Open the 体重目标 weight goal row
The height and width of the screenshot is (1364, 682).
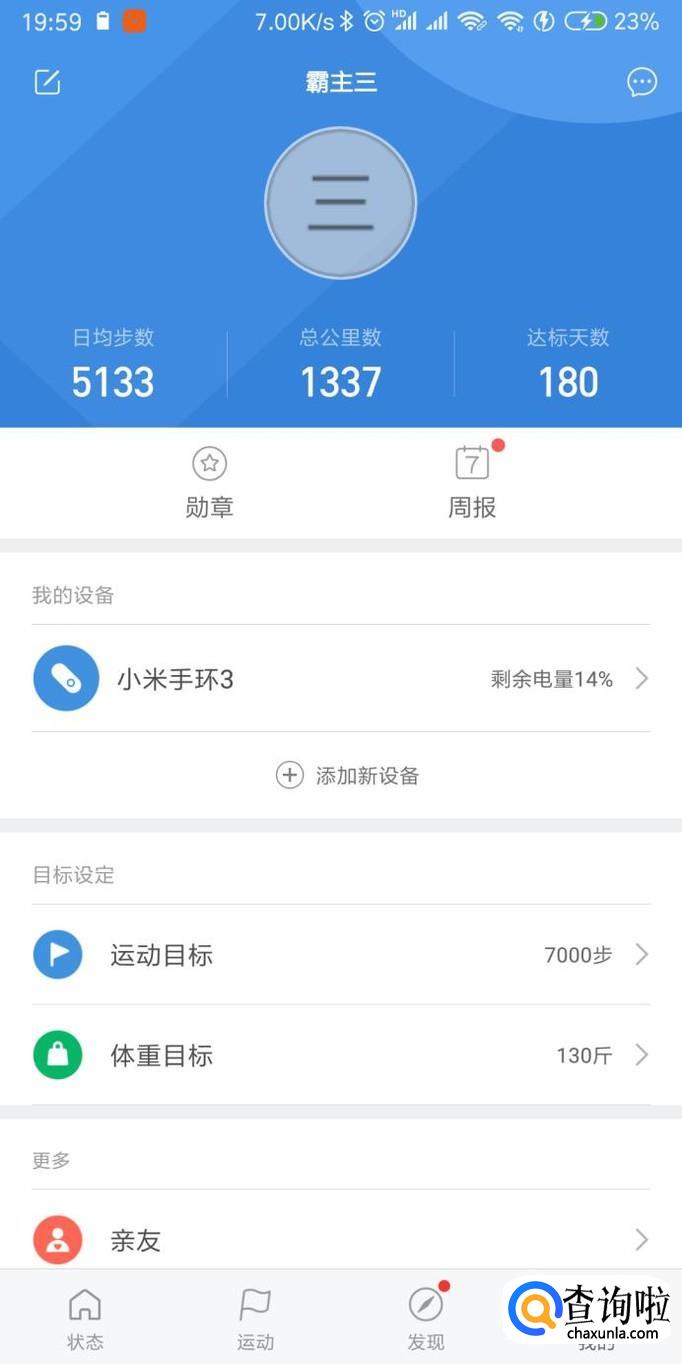tap(340, 1055)
